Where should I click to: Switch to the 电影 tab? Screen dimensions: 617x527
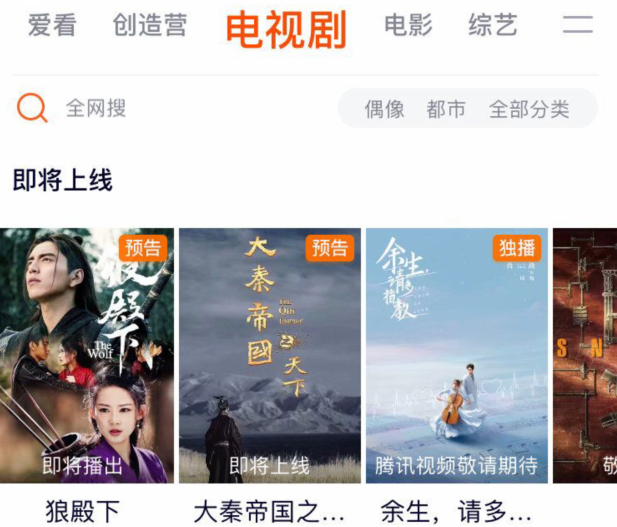point(408,26)
